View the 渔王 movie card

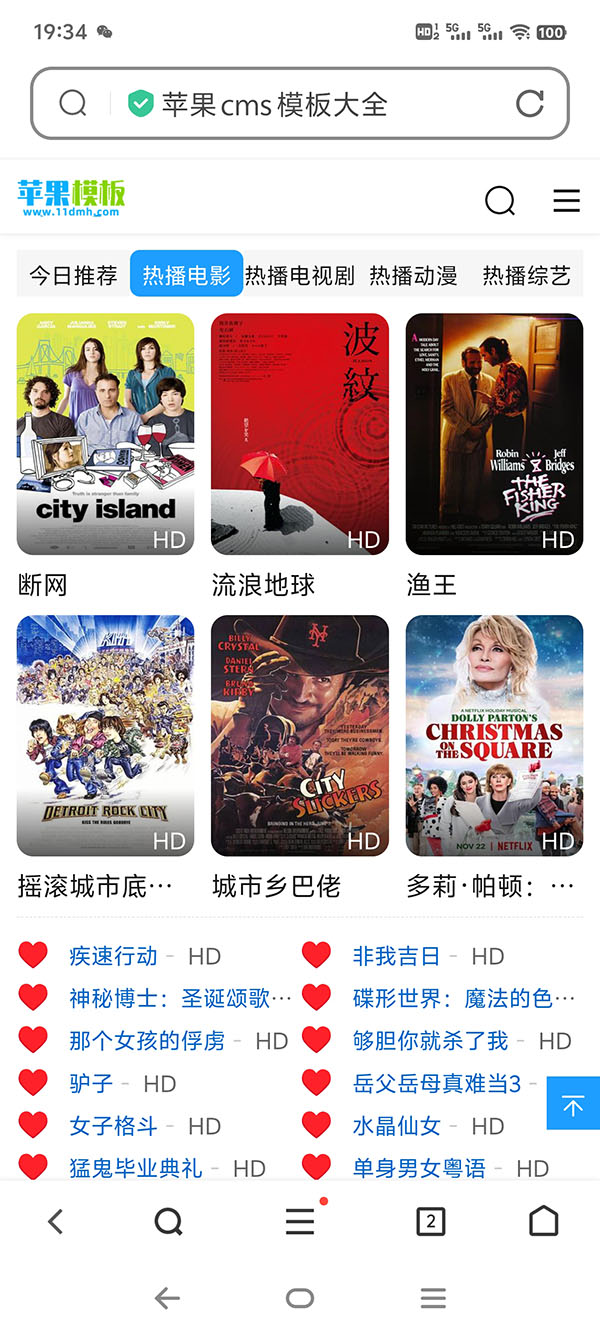point(494,434)
